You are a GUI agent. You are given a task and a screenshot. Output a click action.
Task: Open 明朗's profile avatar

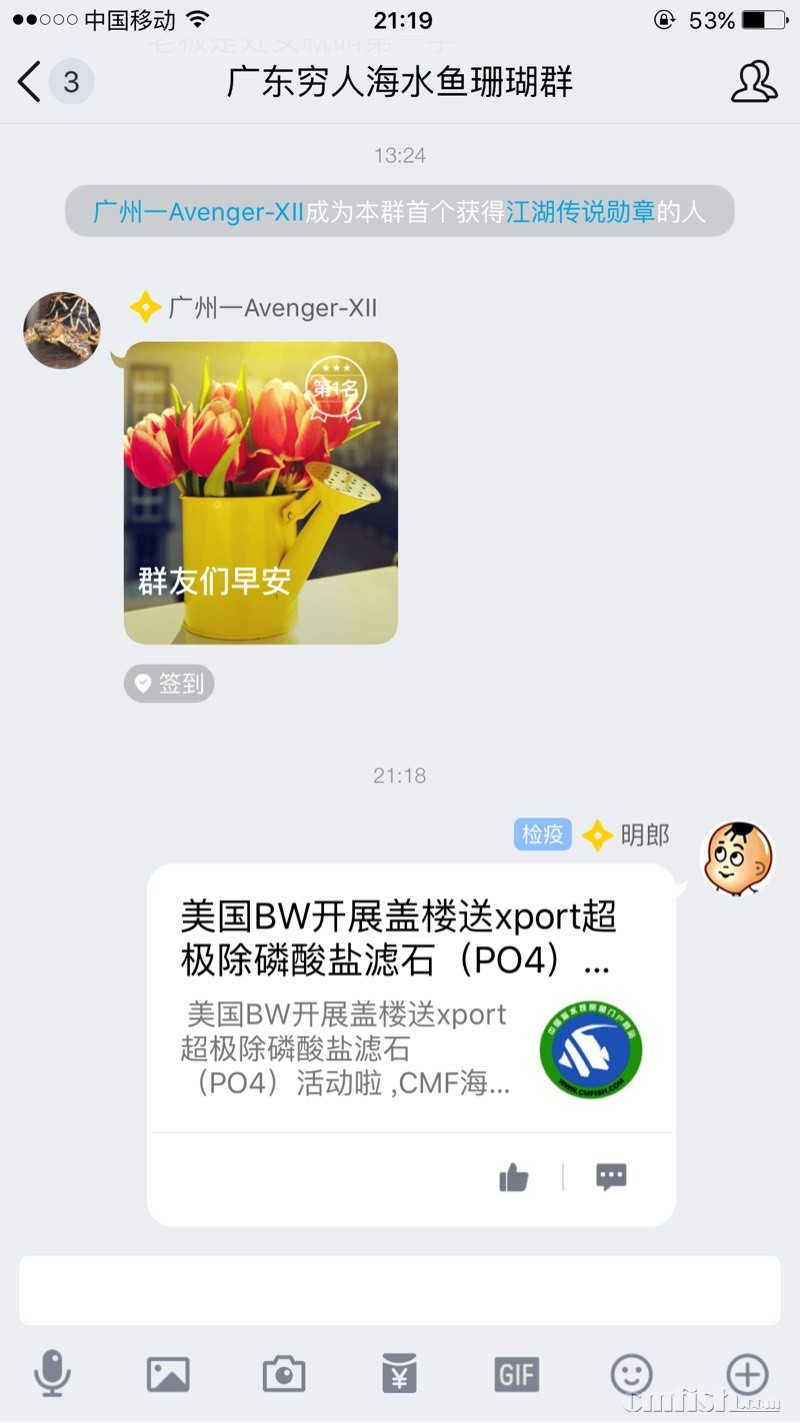(737, 858)
